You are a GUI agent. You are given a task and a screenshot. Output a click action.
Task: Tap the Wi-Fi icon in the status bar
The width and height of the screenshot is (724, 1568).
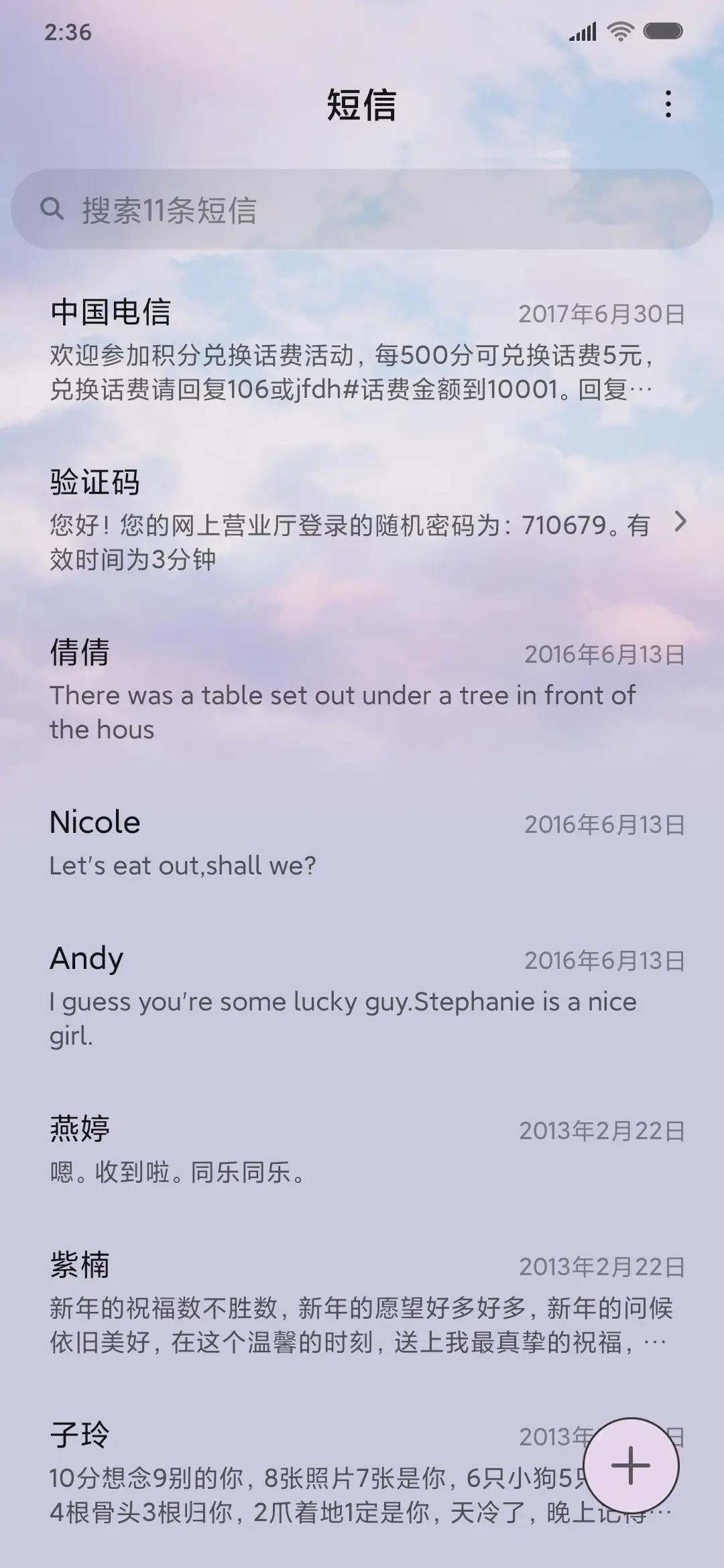(620, 29)
